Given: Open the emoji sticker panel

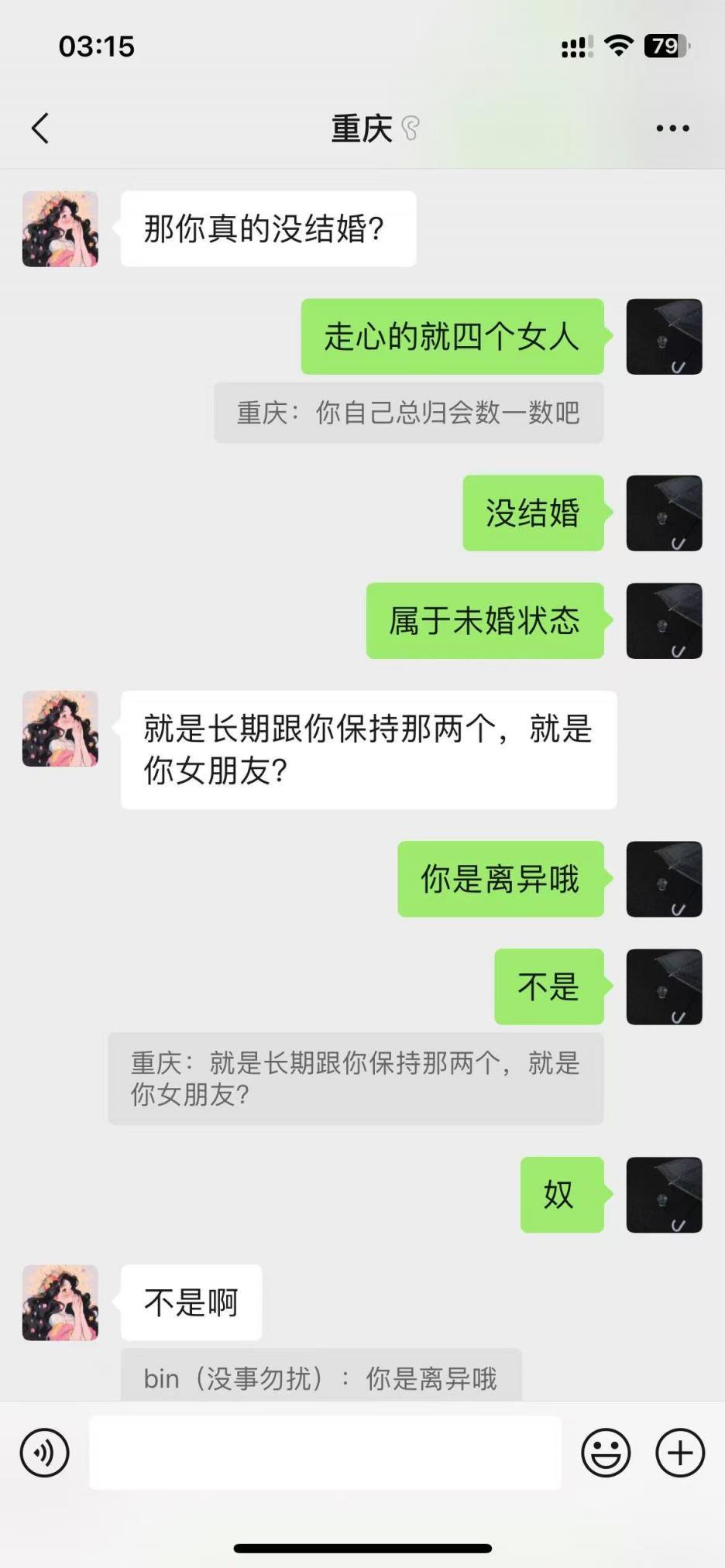Looking at the screenshot, I should (606, 1453).
